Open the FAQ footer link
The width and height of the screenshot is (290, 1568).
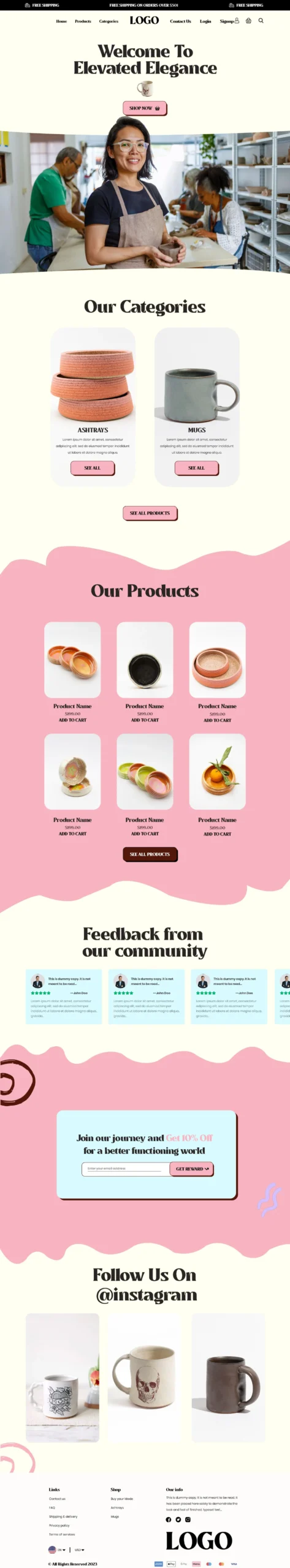52,1508
